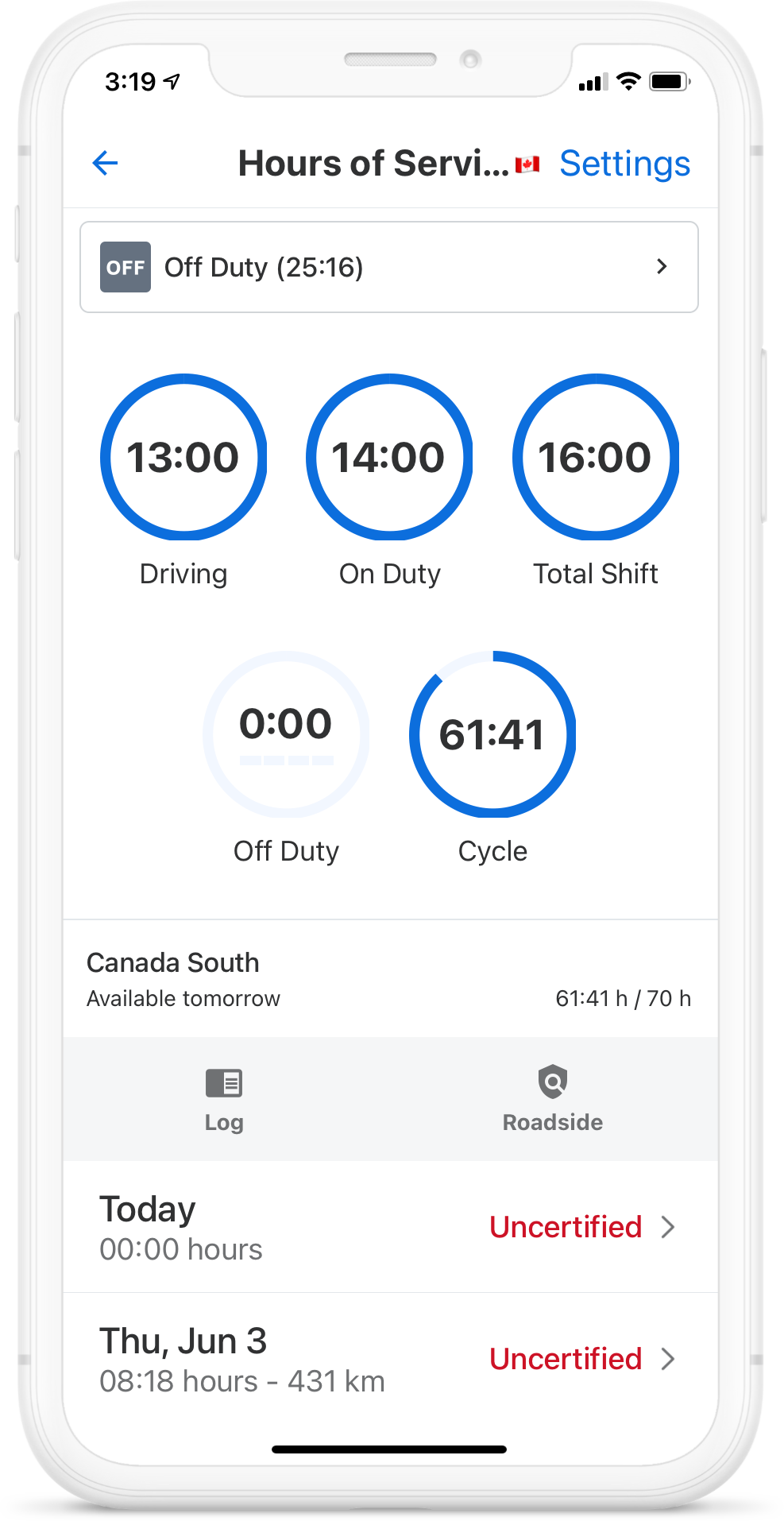Tap the Off Duty 0:00 gauge

tap(286, 734)
